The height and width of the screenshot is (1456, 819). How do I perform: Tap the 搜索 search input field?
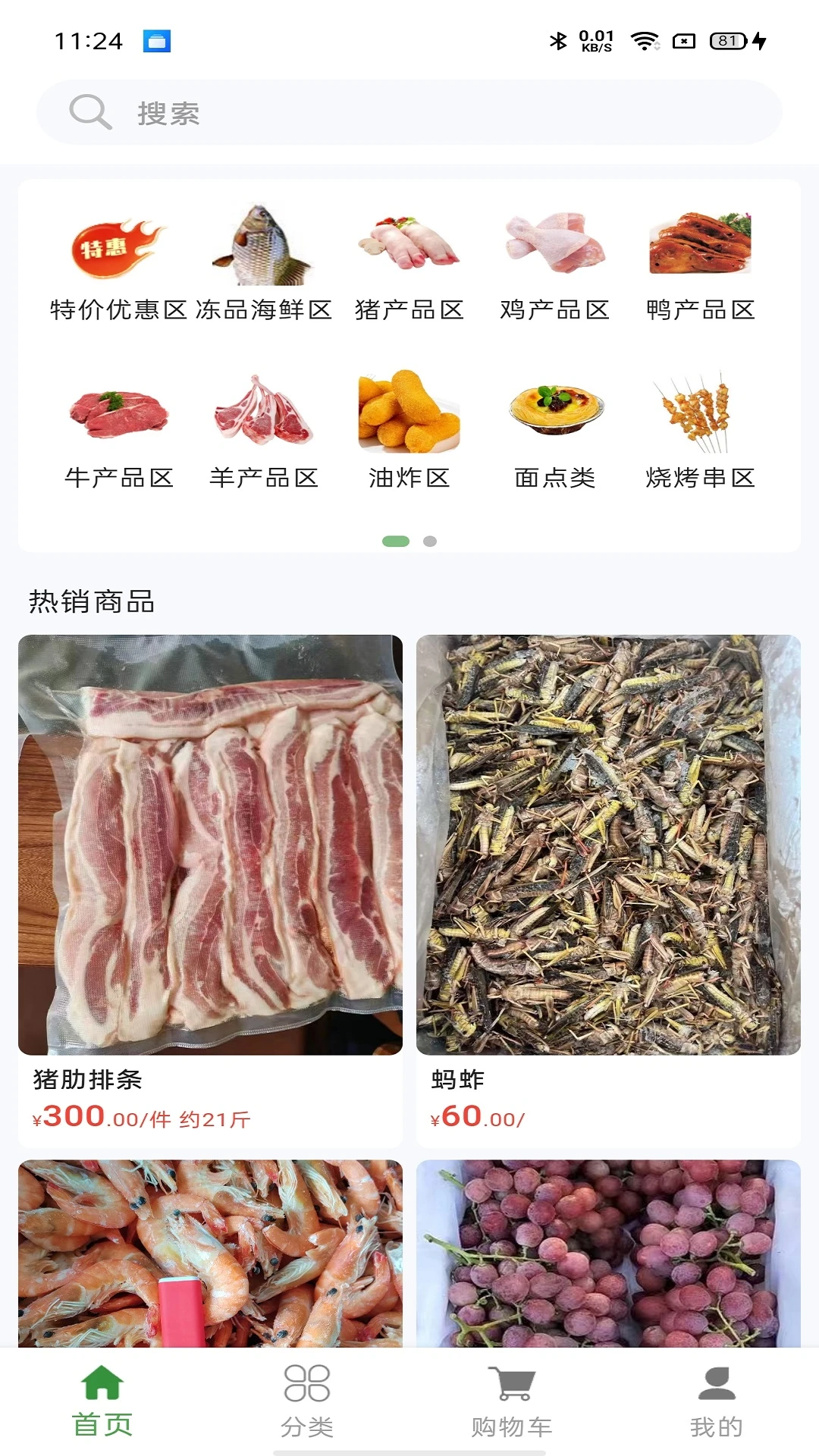click(409, 112)
